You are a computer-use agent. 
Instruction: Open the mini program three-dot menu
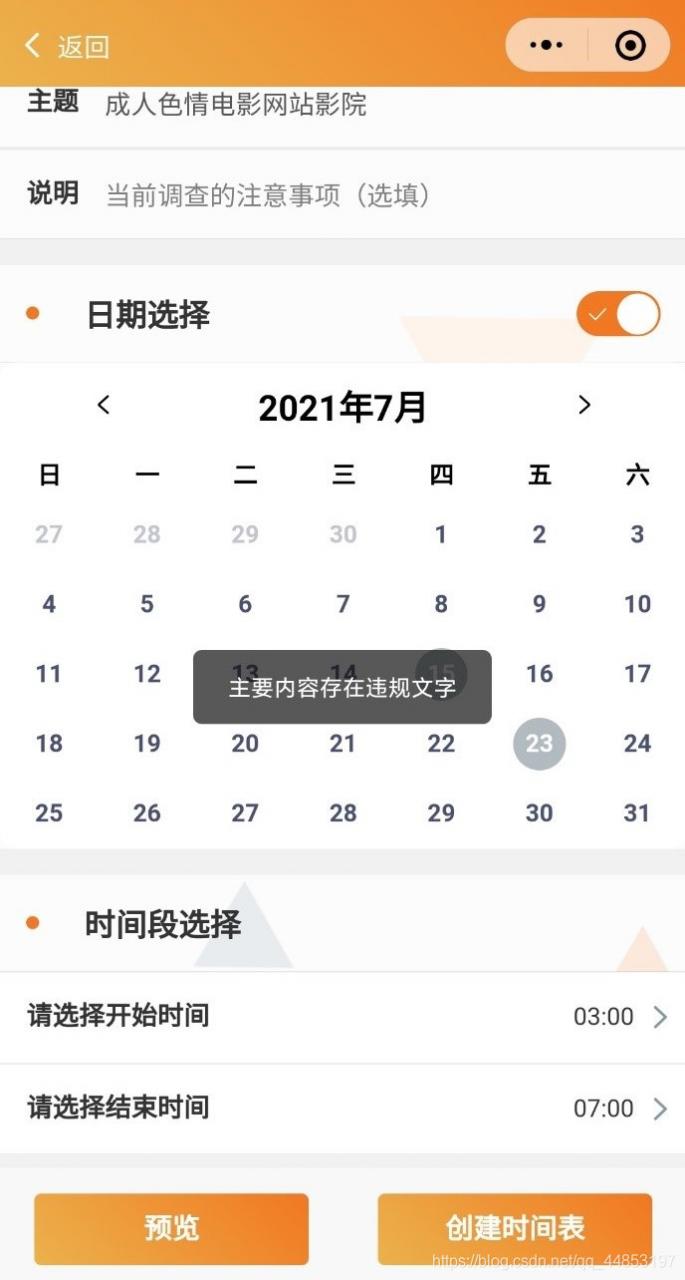[x=547, y=45]
